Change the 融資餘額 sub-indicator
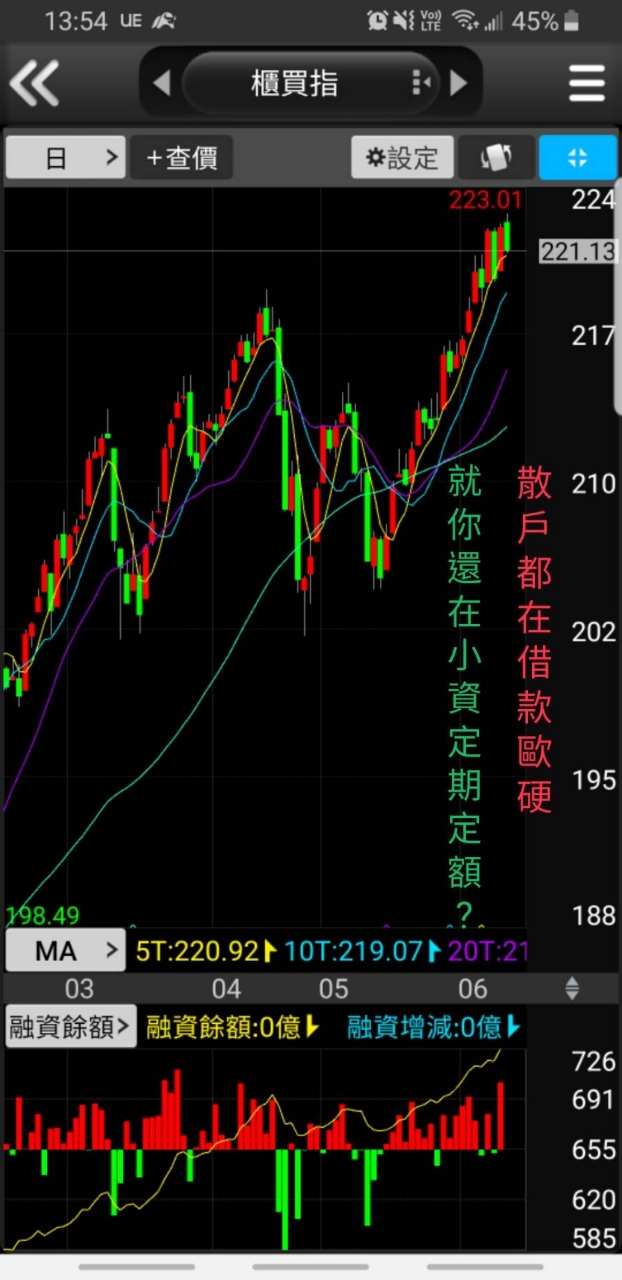This screenshot has width=622, height=1280. [x=70, y=1026]
